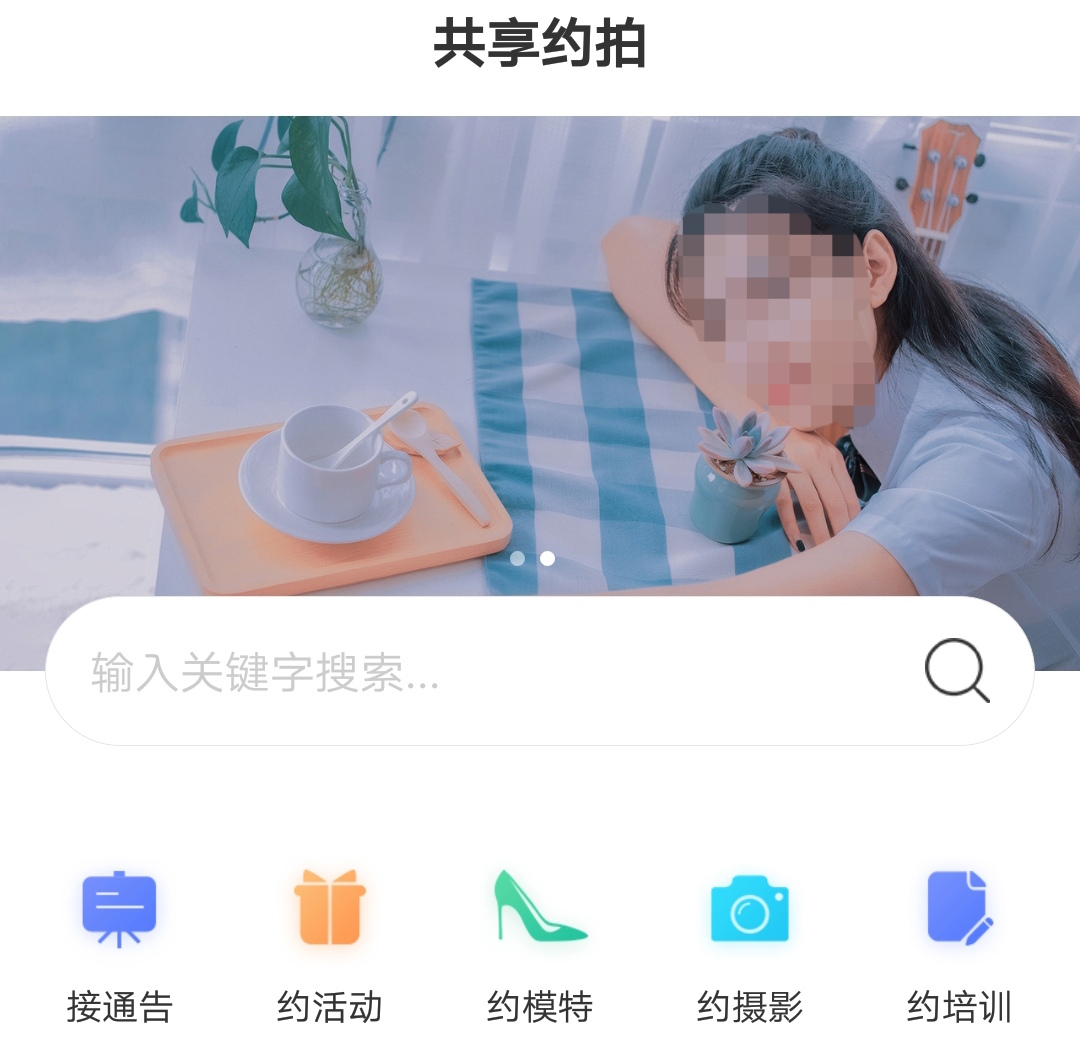Viewport: 1080px width, 1046px height.
Task: Tap the magnifier search icon
Action: point(957,671)
